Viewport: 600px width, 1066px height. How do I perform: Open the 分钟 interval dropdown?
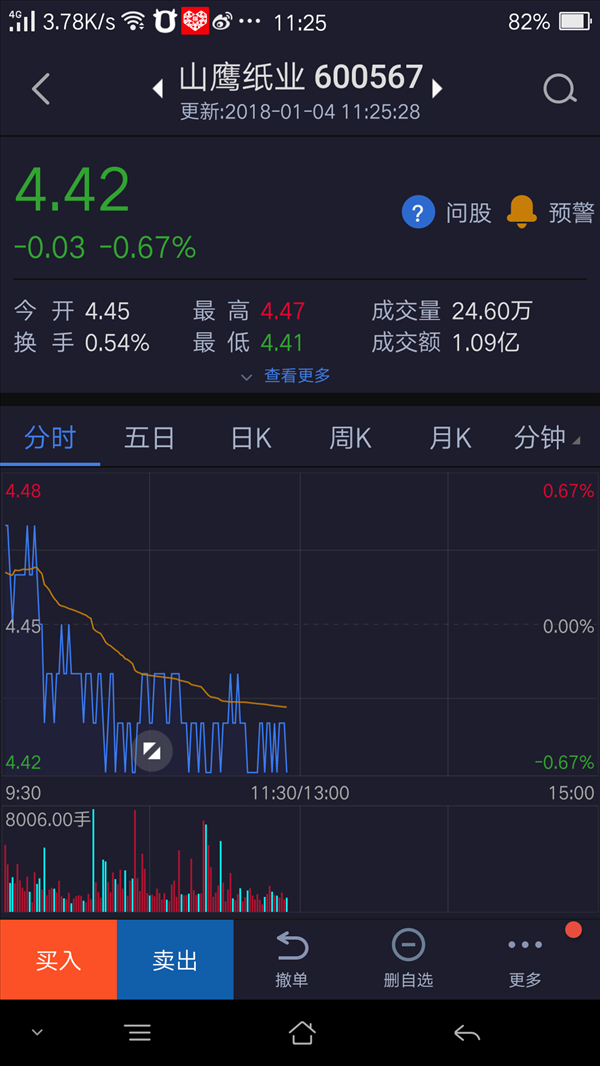pos(547,439)
